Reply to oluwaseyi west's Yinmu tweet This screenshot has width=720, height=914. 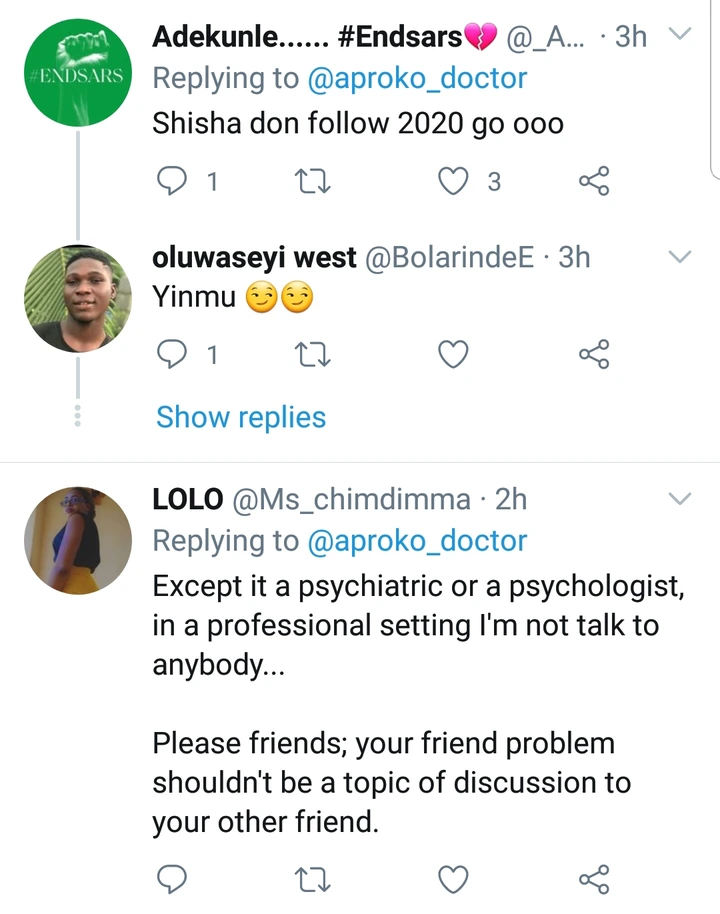[174, 354]
